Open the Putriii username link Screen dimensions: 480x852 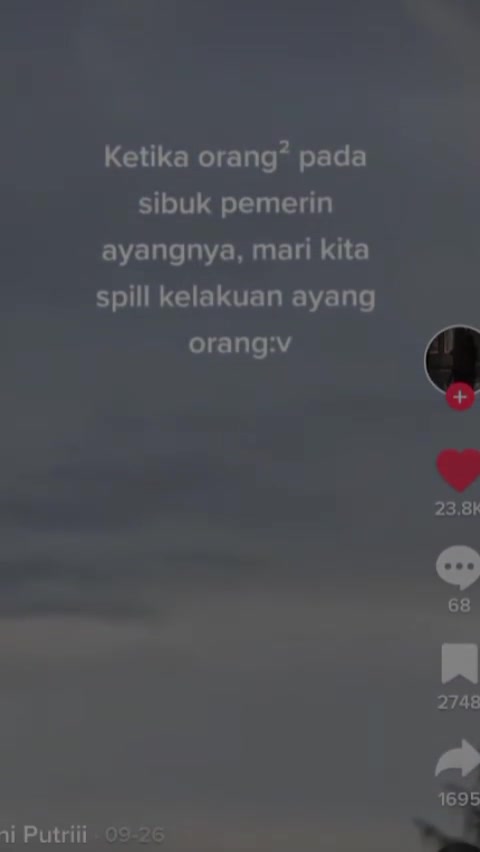(x=43, y=835)
